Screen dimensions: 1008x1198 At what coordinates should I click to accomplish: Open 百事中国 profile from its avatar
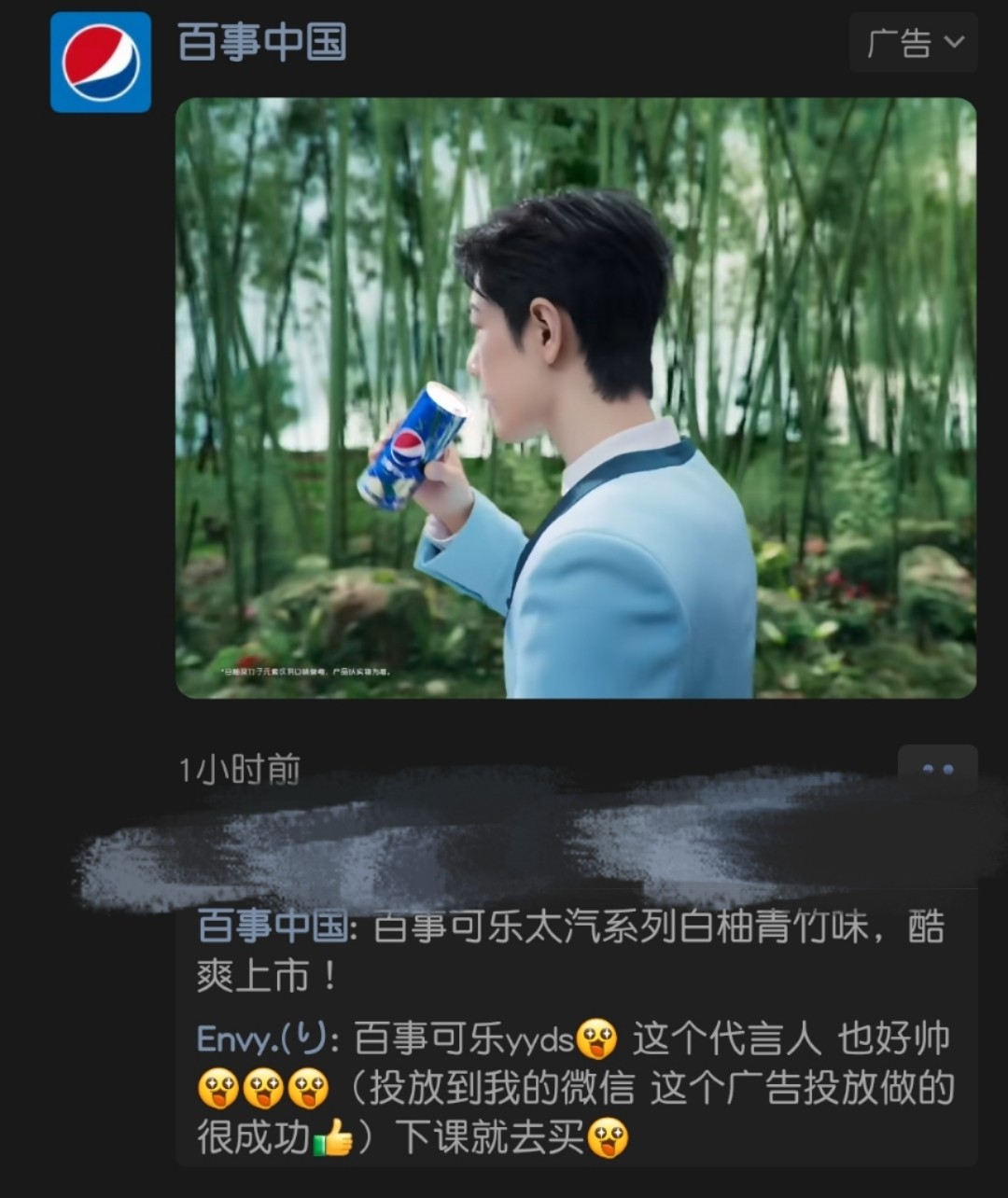(x=101, y=63)
